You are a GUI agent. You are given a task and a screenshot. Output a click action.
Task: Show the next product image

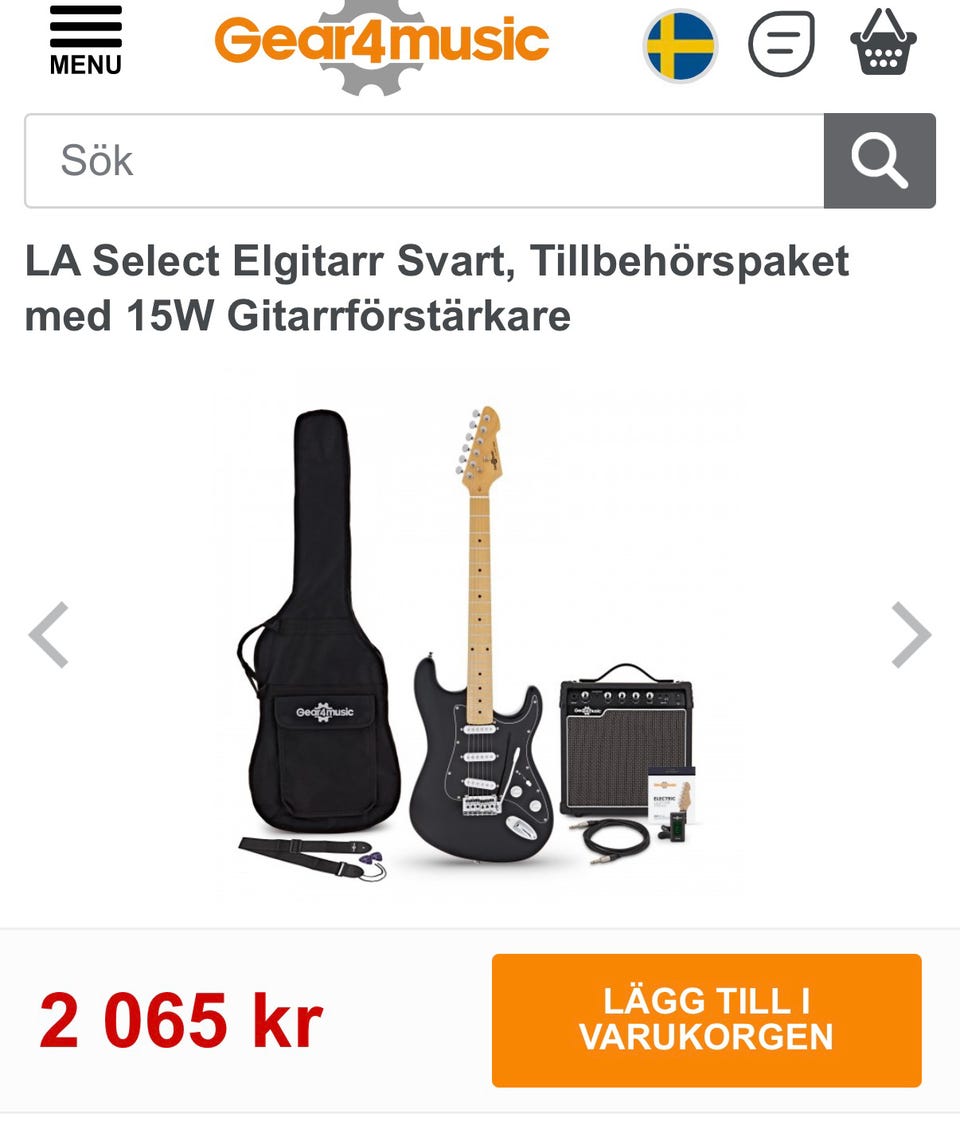pos(910,634)
